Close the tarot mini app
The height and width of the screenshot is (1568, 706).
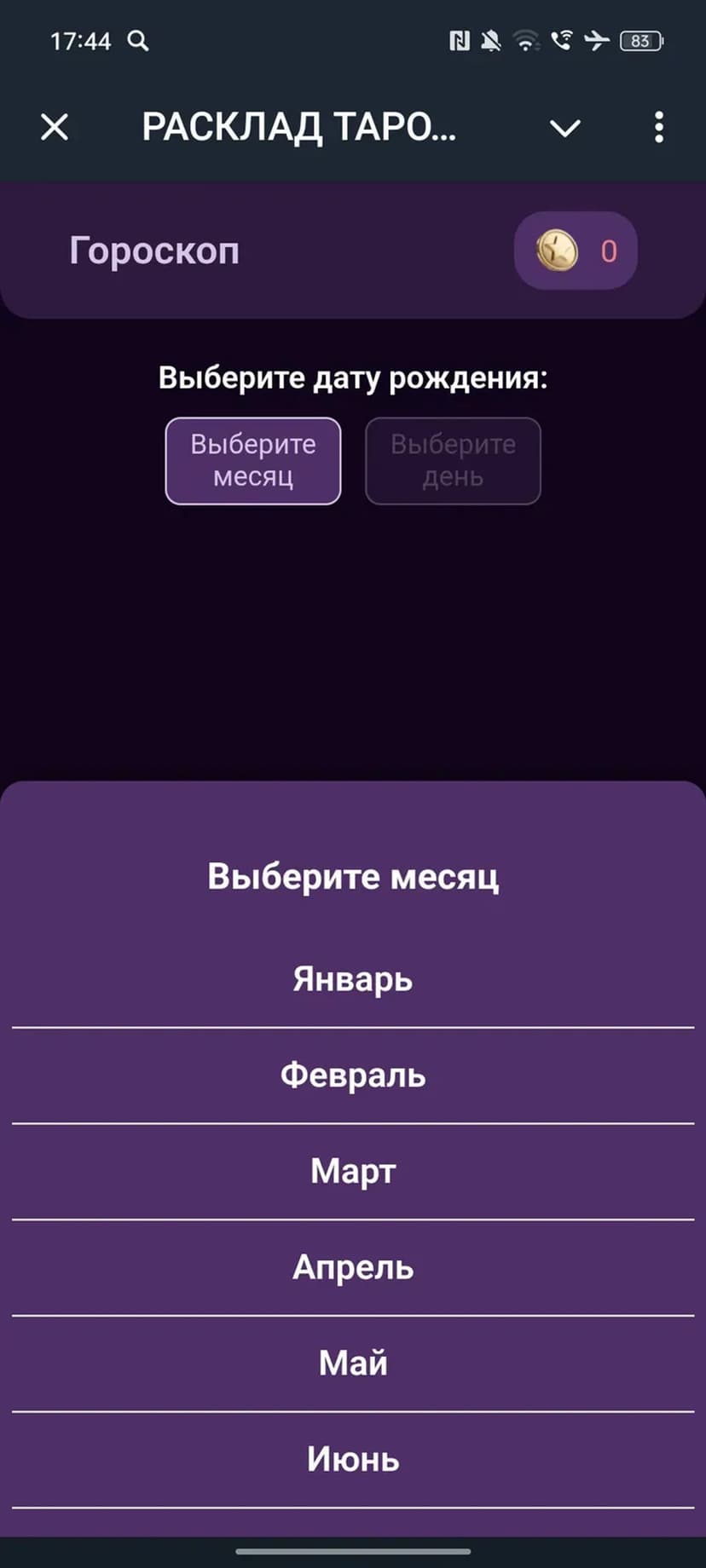(x=55, y=128)
